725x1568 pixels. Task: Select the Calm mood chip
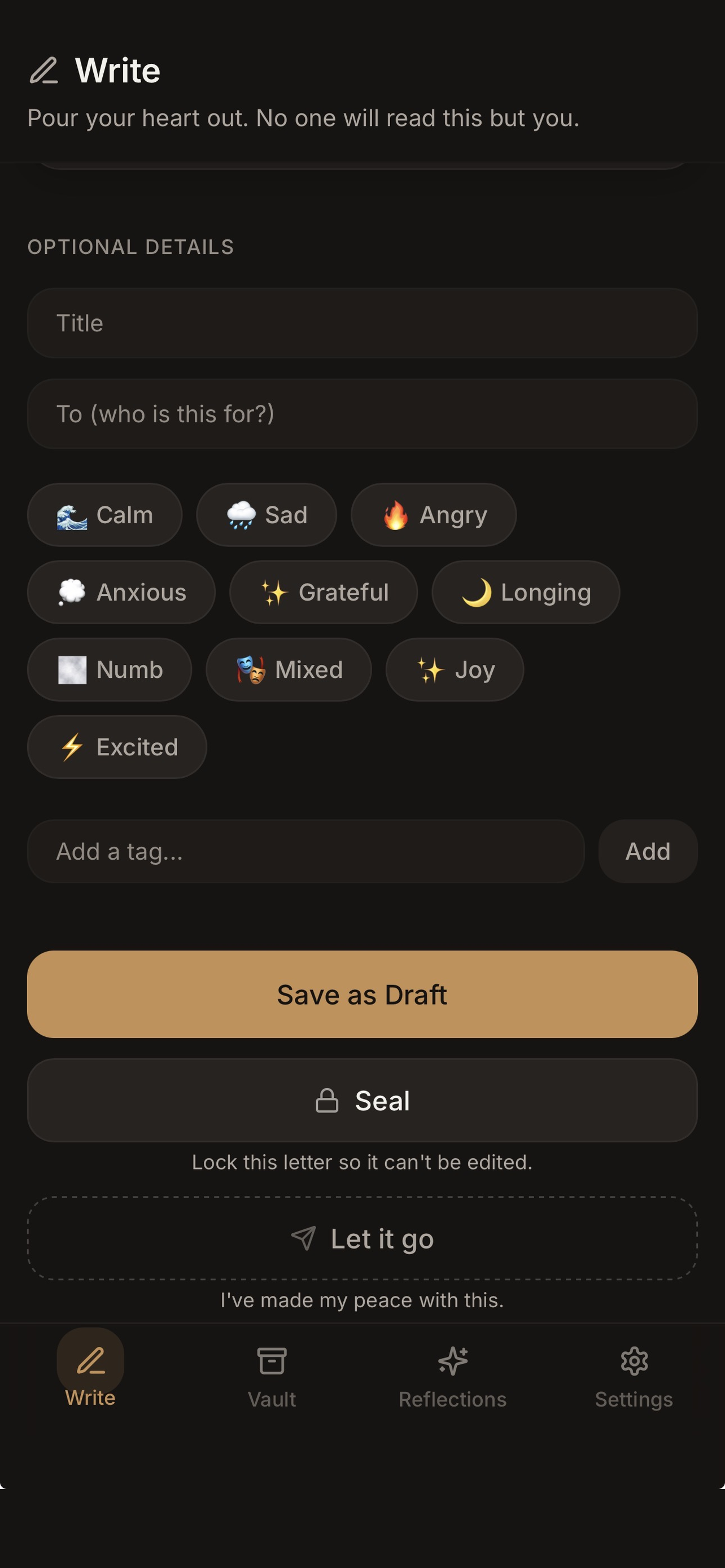tap(104, 515)
